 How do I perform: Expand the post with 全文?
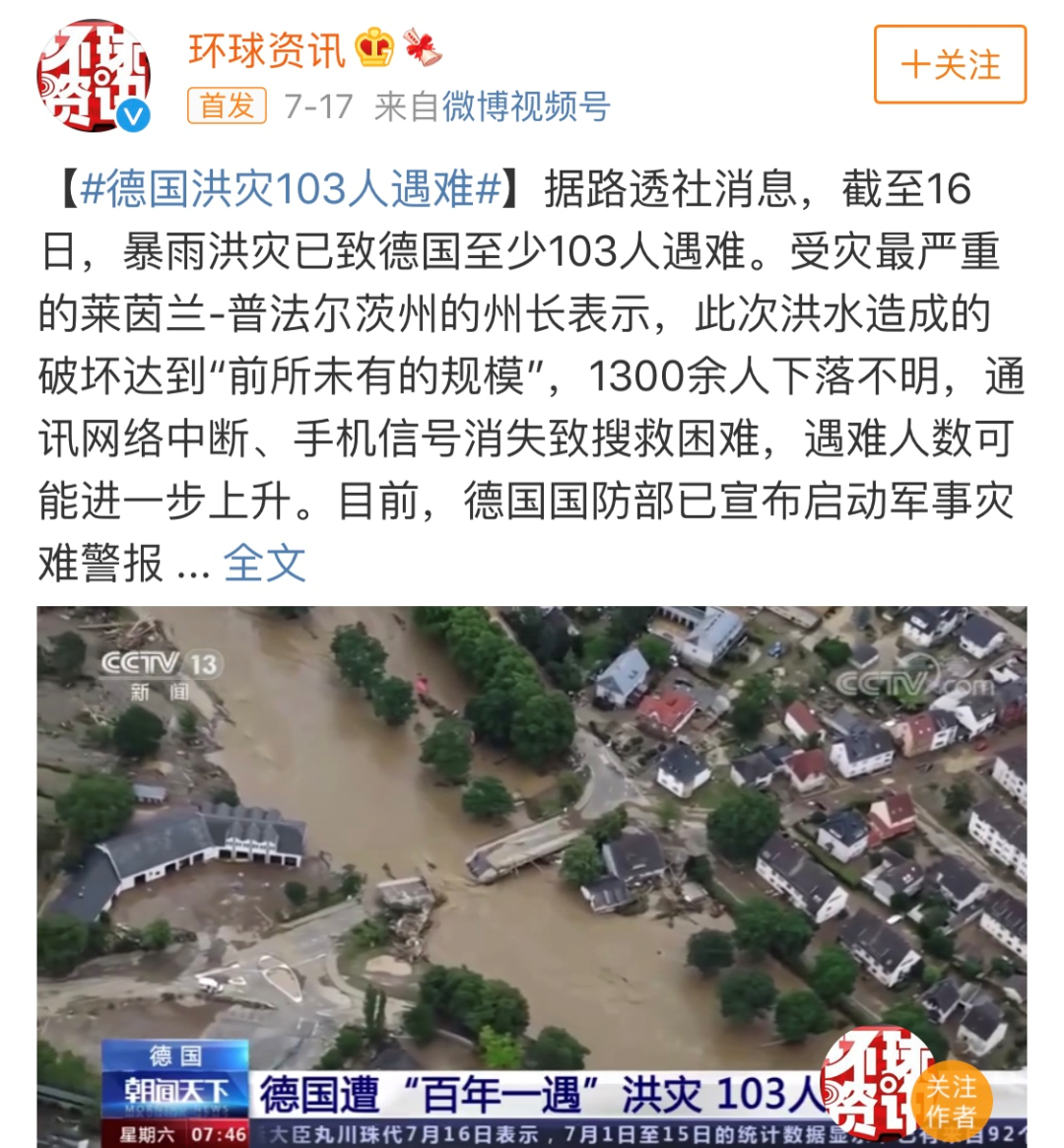[x=264, y=564]
